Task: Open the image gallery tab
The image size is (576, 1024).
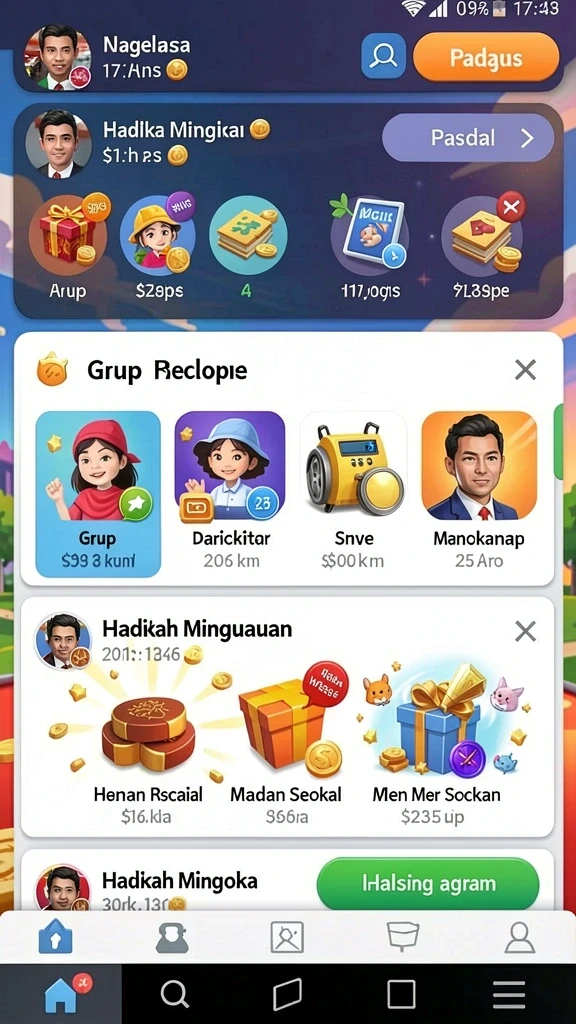Action: (x=287, y=938)
